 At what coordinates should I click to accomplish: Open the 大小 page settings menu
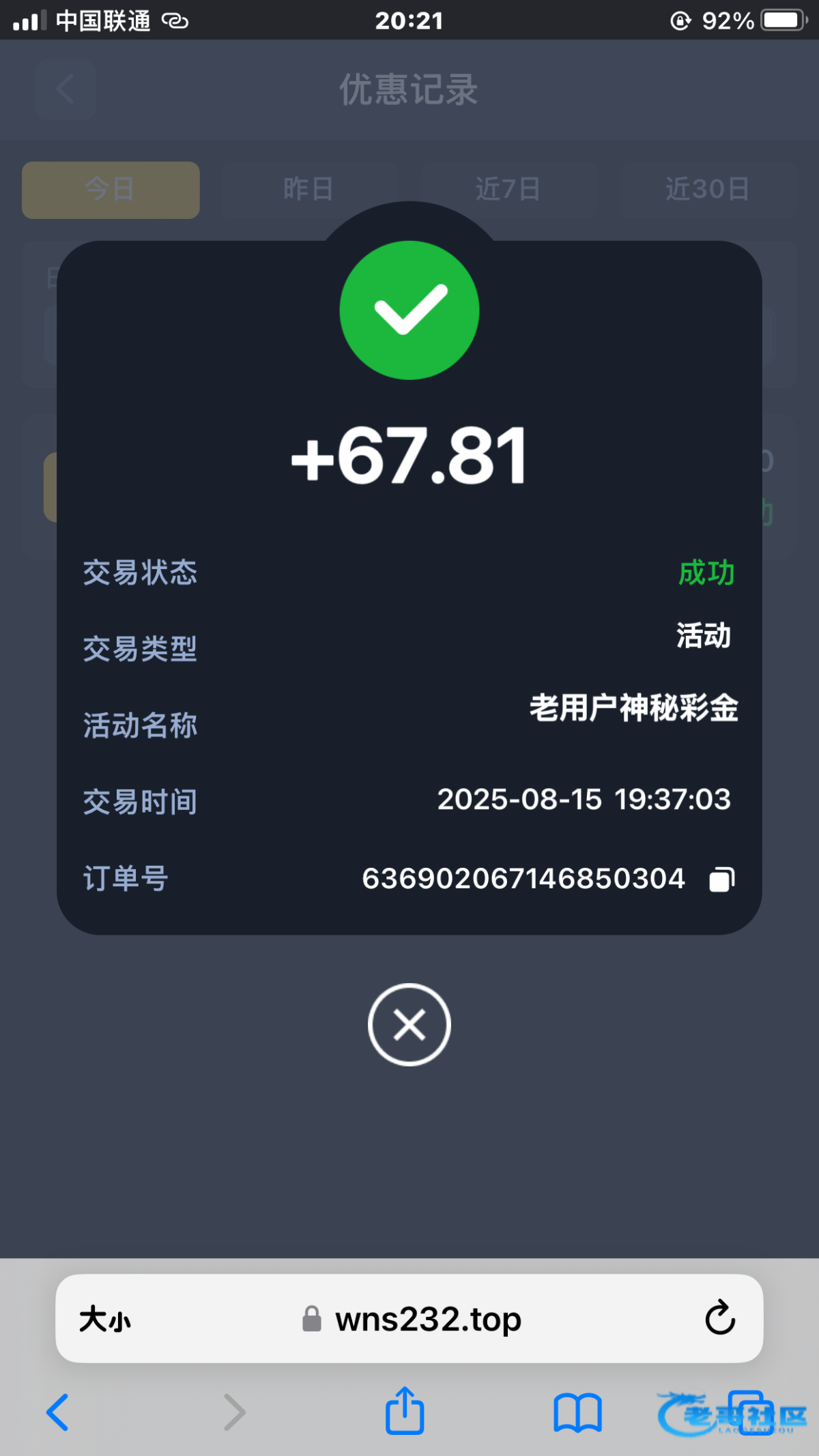104,1319
